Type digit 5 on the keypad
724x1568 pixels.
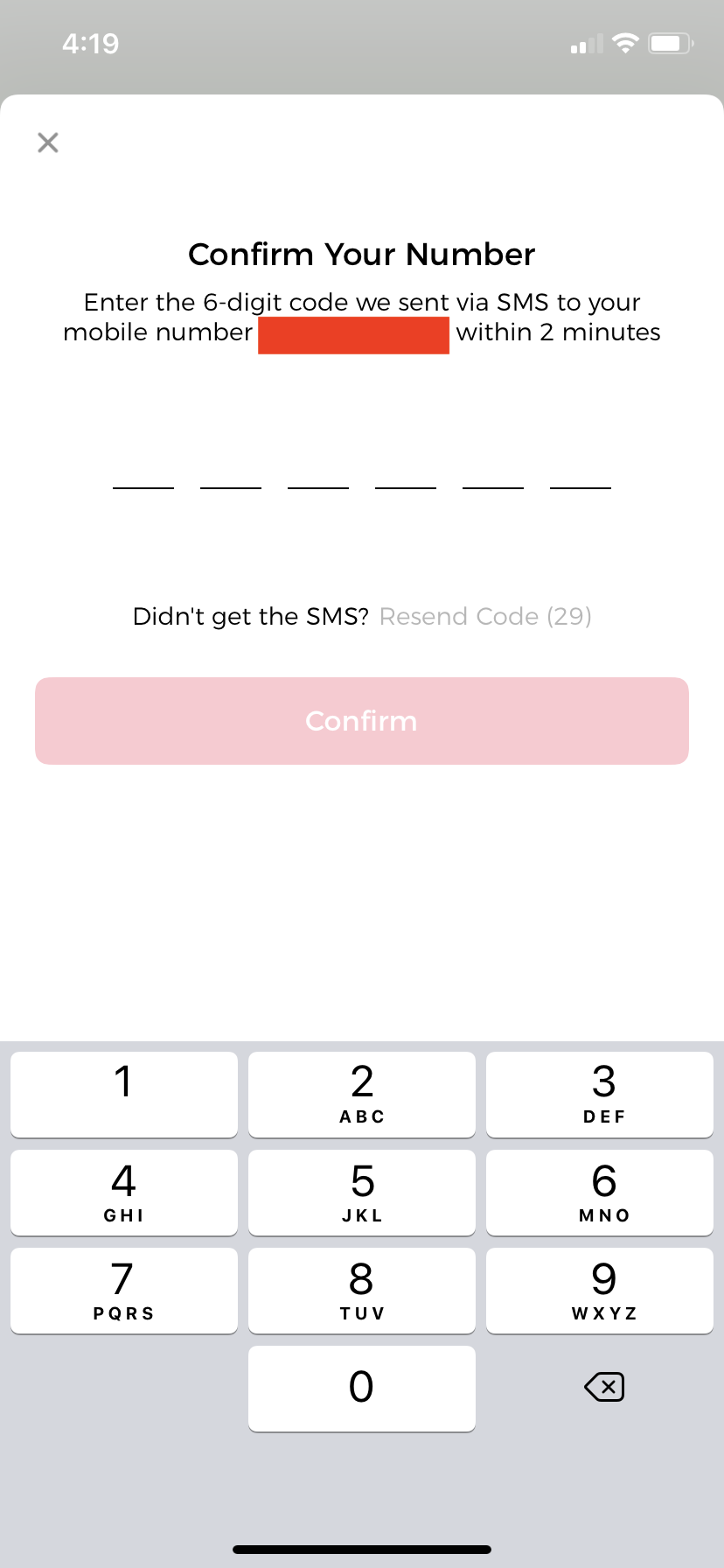(x=362, y=1192)
